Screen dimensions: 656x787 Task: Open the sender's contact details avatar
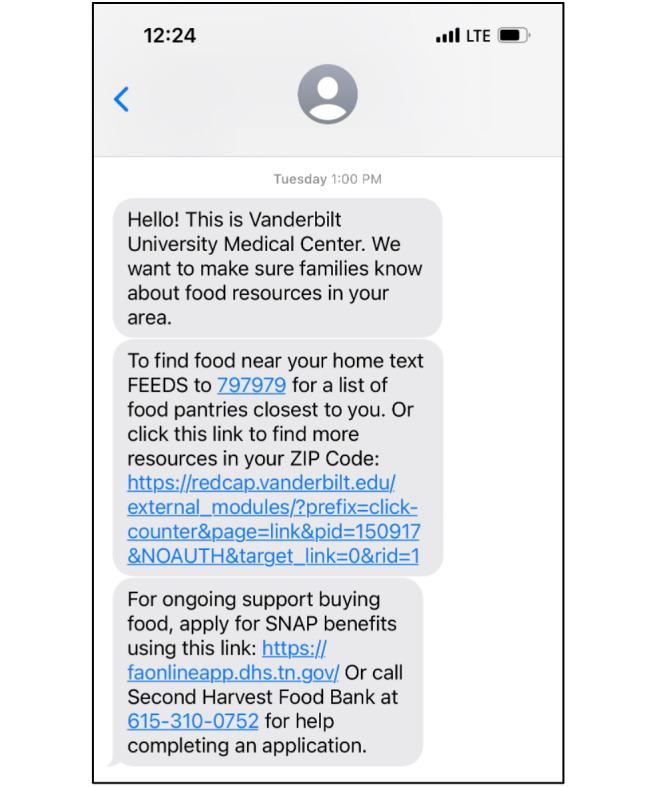pyautogui.click(x=328, y=98)
